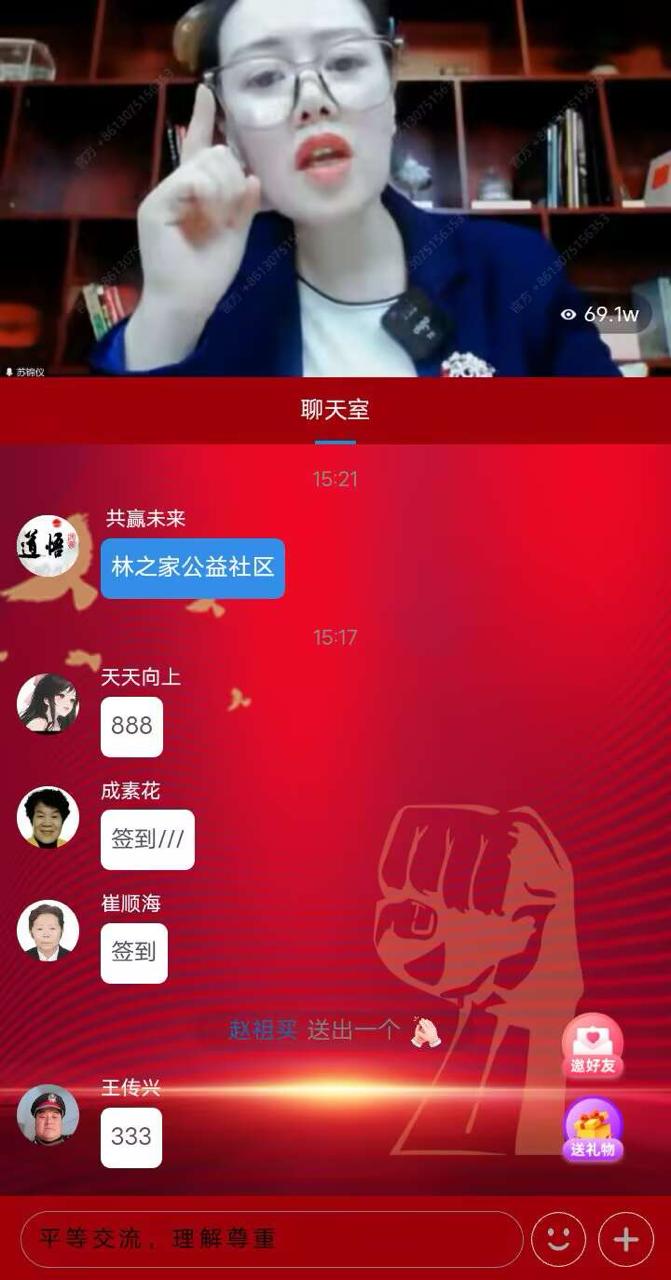View 王传兴's profile avatar
Image resolution: width=671 pixels, height=1280 pixels.
coord(47,1115)
